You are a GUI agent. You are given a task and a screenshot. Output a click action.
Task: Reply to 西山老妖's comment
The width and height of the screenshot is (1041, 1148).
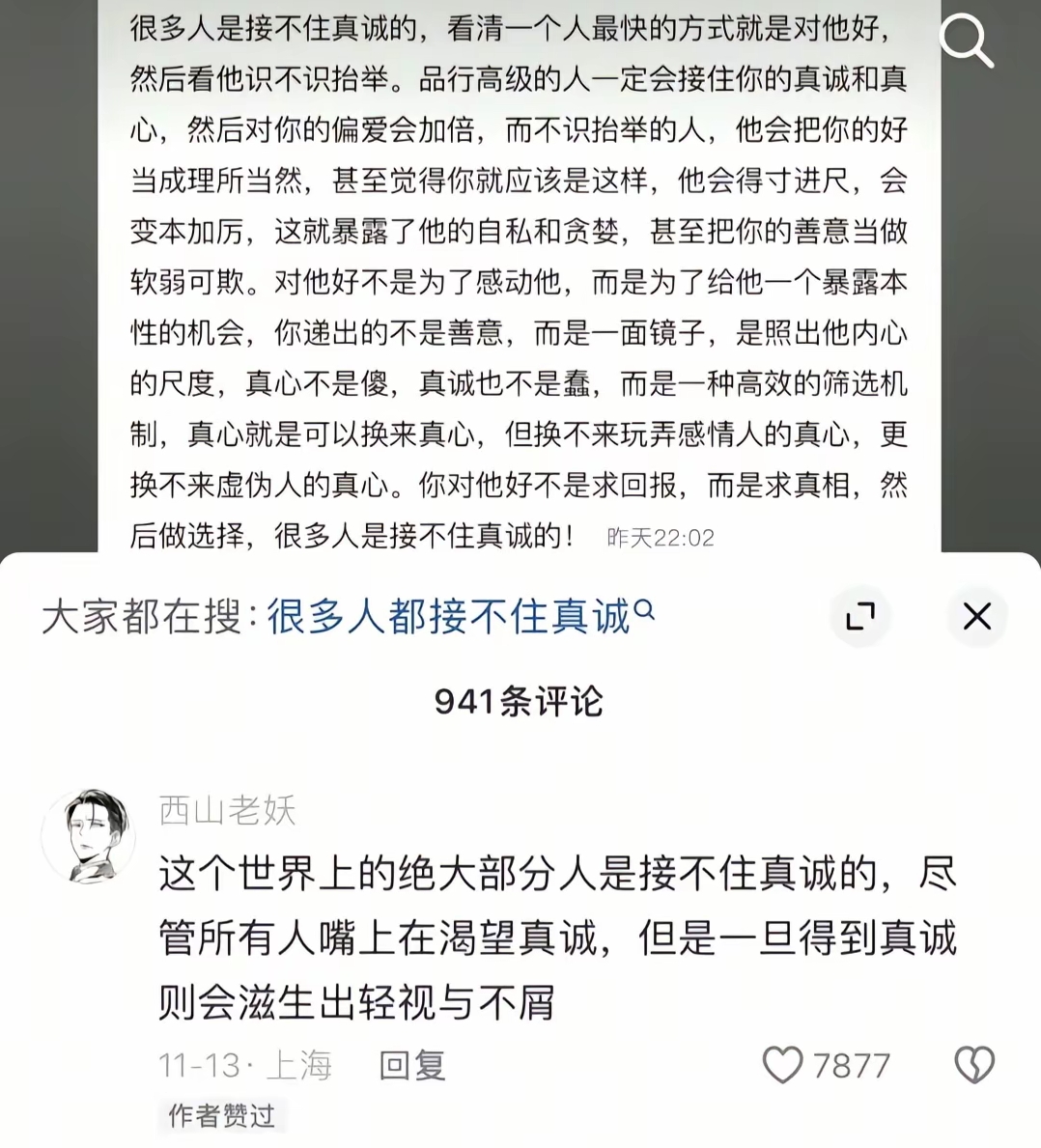point(412,1066)
